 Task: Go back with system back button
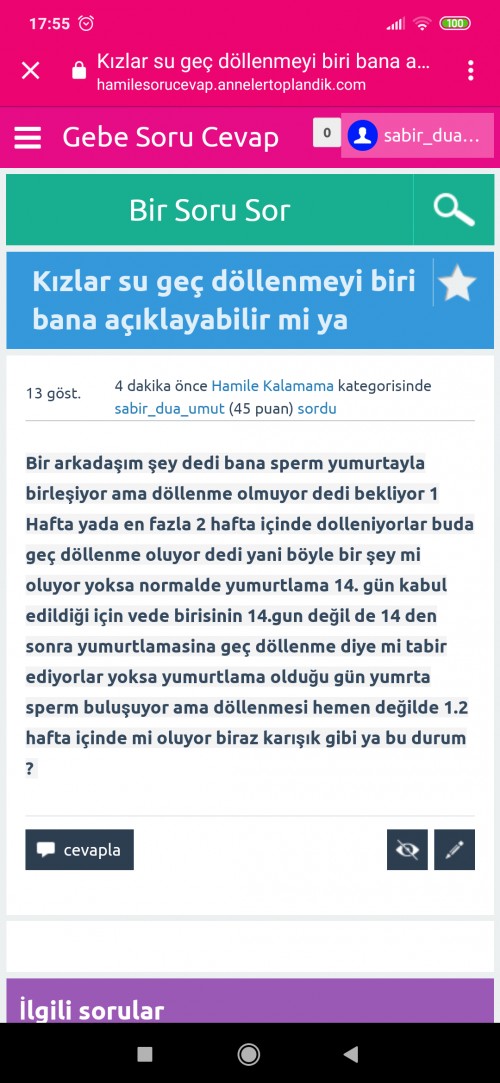click(x=351, y=1053)
